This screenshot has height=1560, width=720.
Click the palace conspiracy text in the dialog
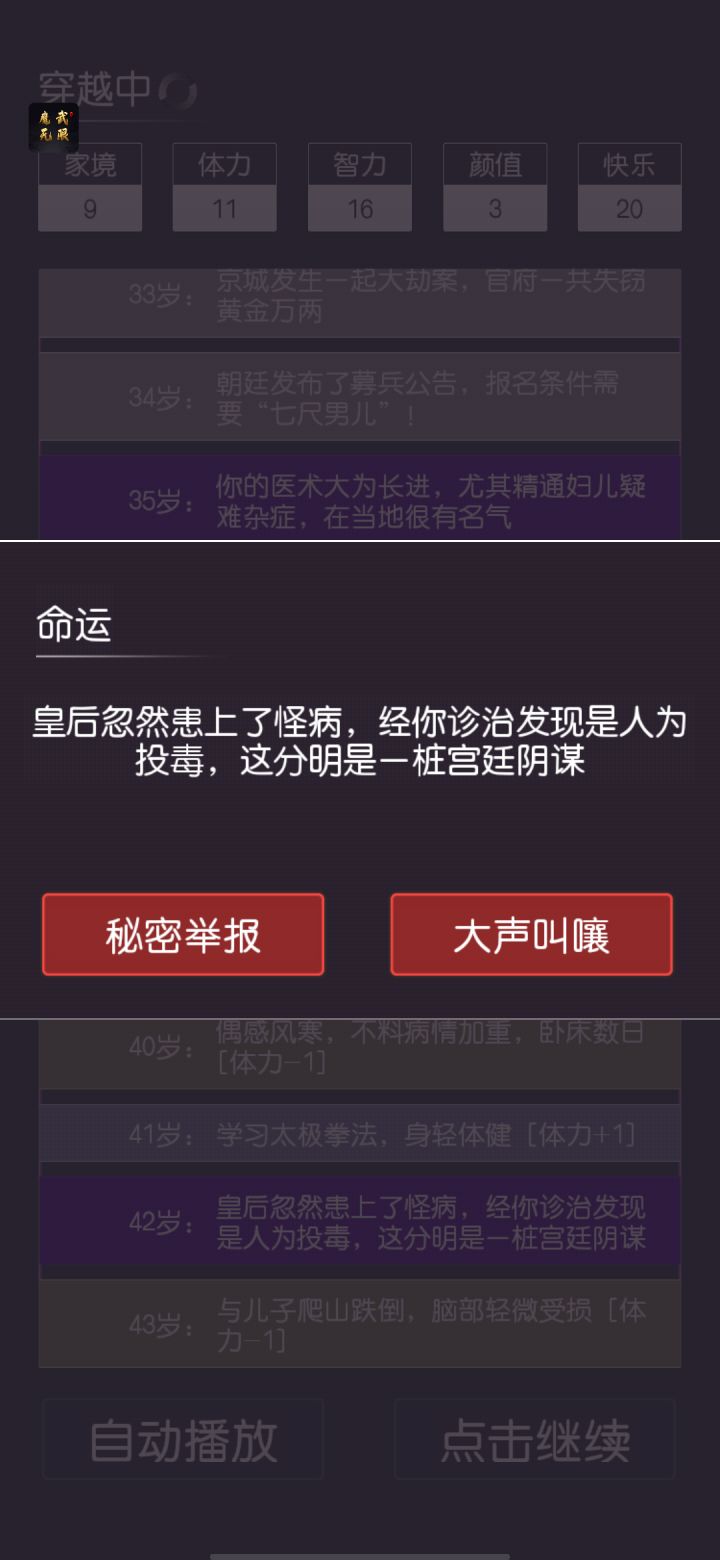360,745
